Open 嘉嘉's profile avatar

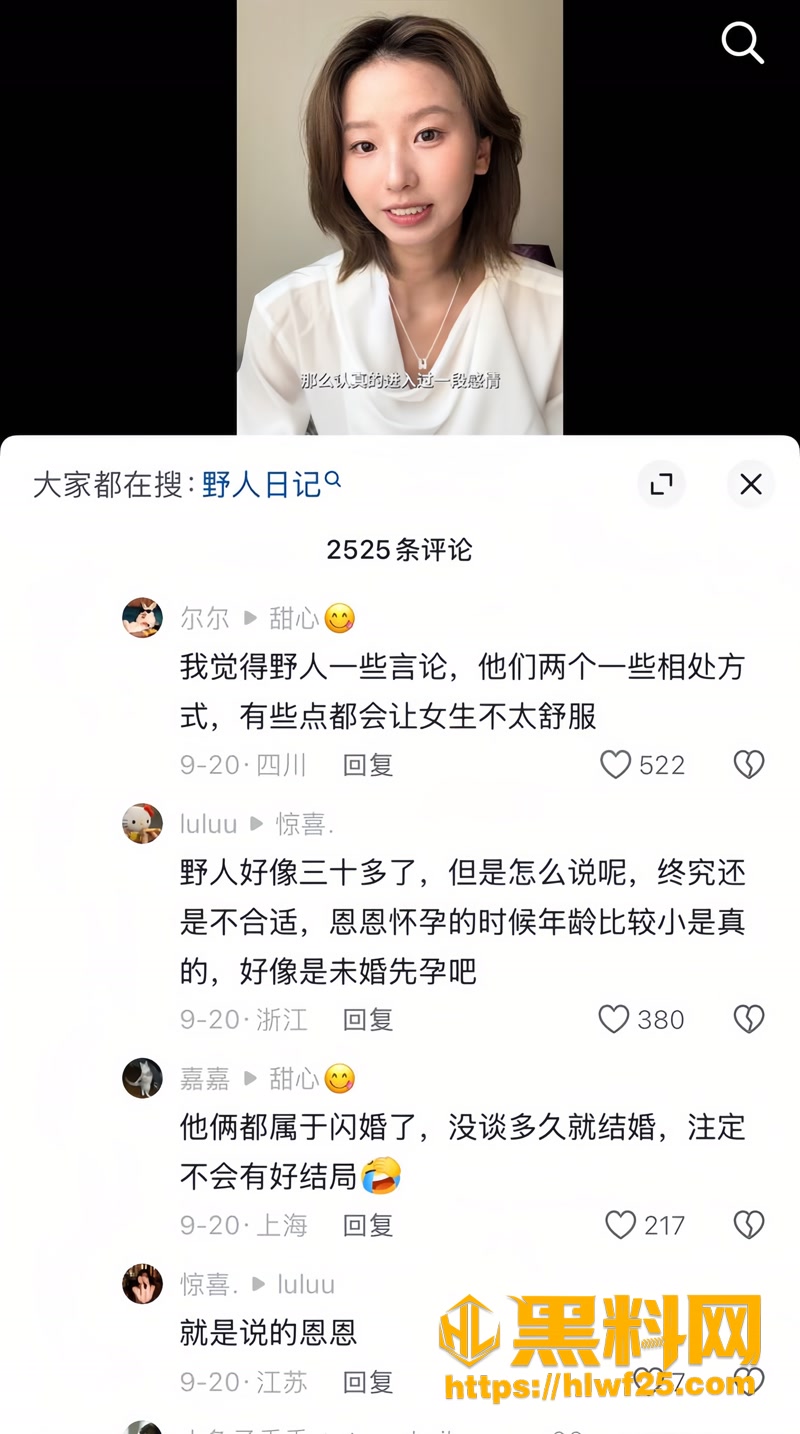pyautogui.click(x=142, y=1078)
